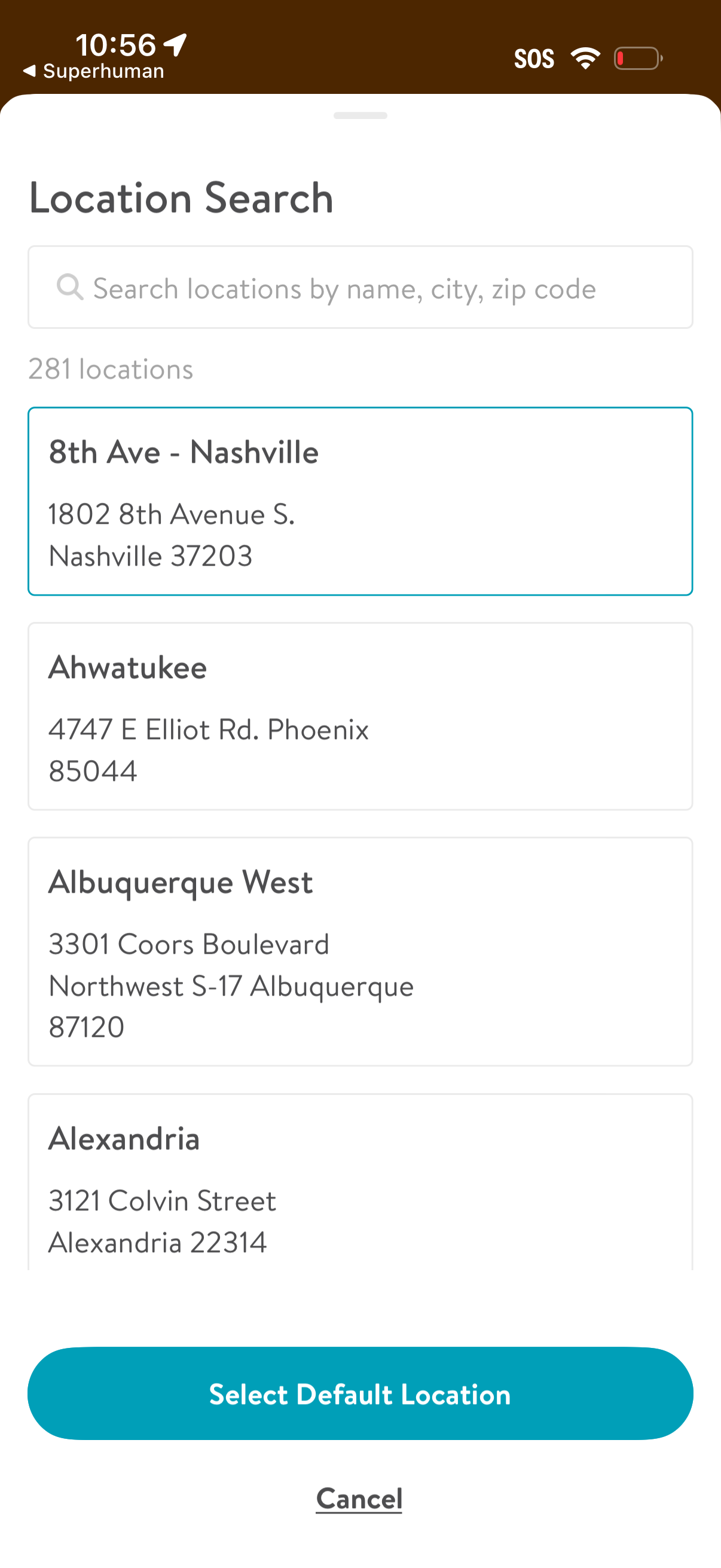Click the location search input field
The height and width of the screenshot is (1568, 721).
coord(360,287)
